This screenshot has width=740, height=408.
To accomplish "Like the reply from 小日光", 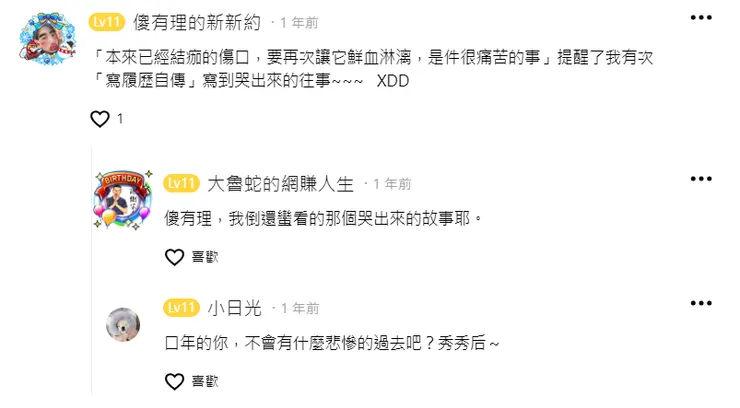I will click(175, 381).
